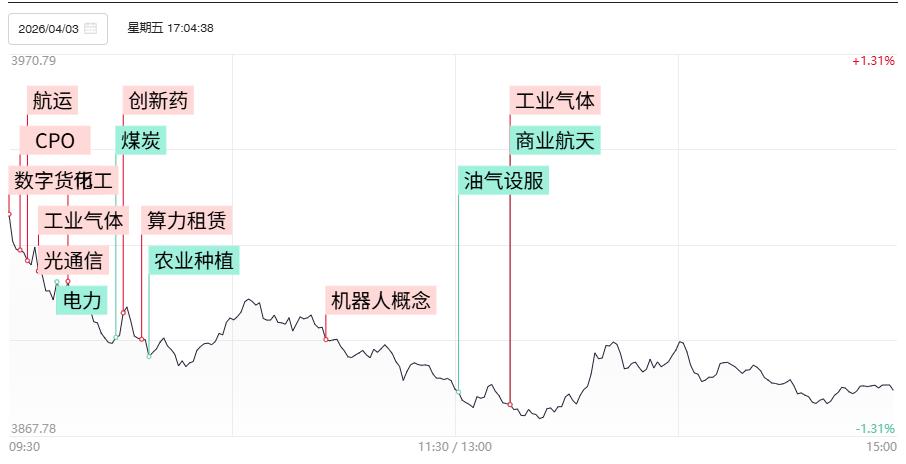Viewport: 906px width, 464px height.
Task: Select the 油气设服 sector label
Action: pyautogui.click(x=504, y=181)
